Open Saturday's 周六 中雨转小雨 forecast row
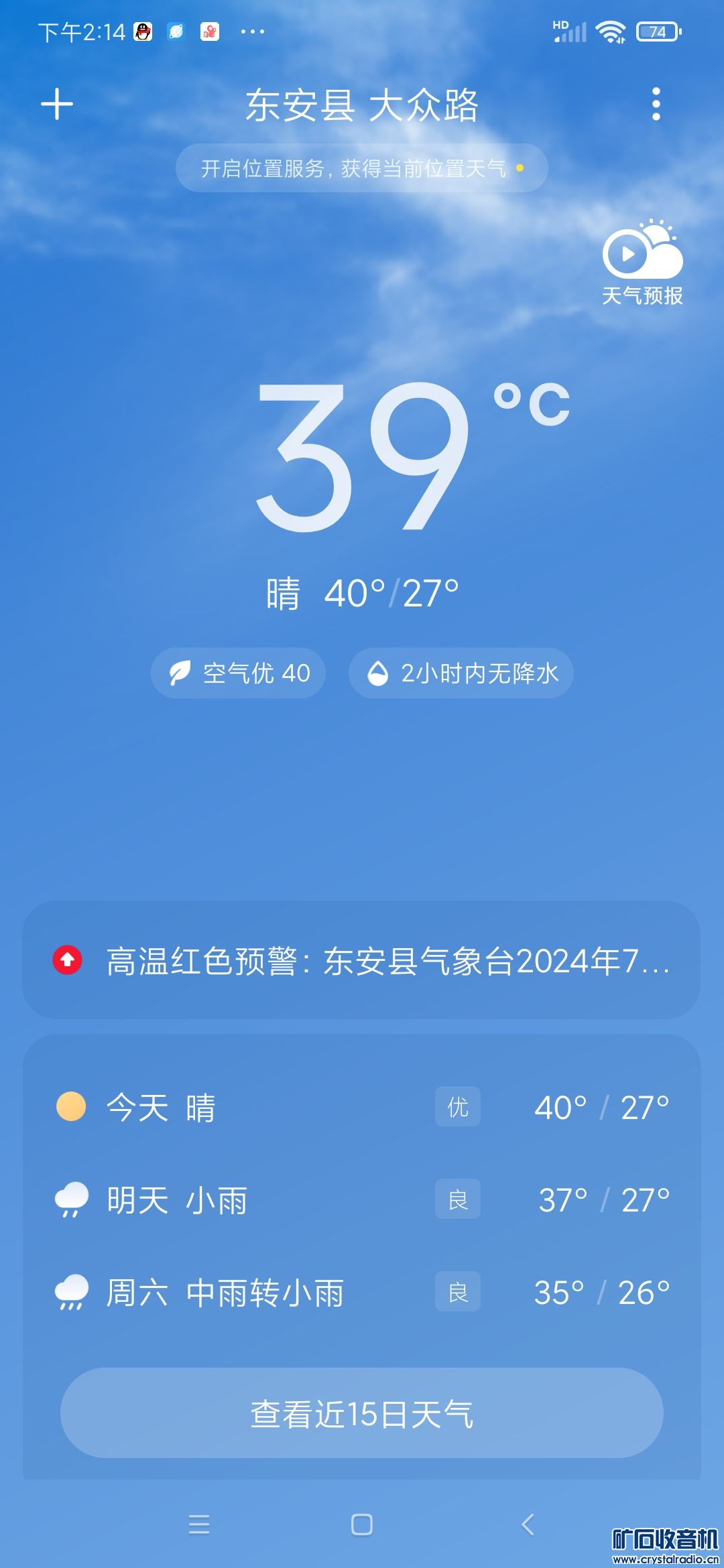The width and height of the screenshot is (724, 1568). 361,1292
